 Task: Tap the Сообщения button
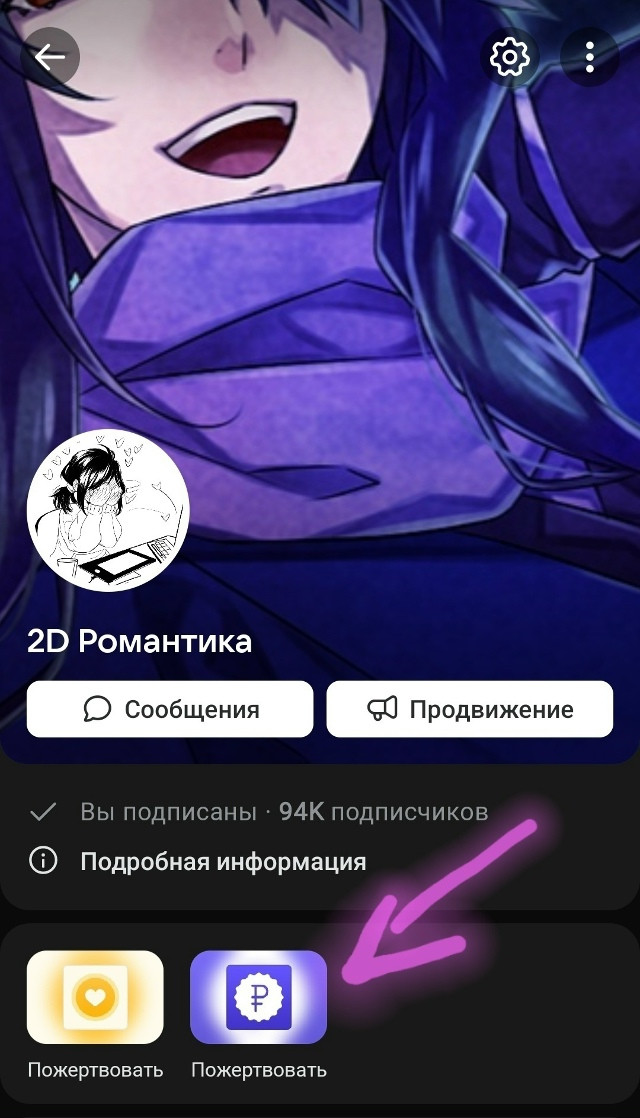(x=170, y=709)
